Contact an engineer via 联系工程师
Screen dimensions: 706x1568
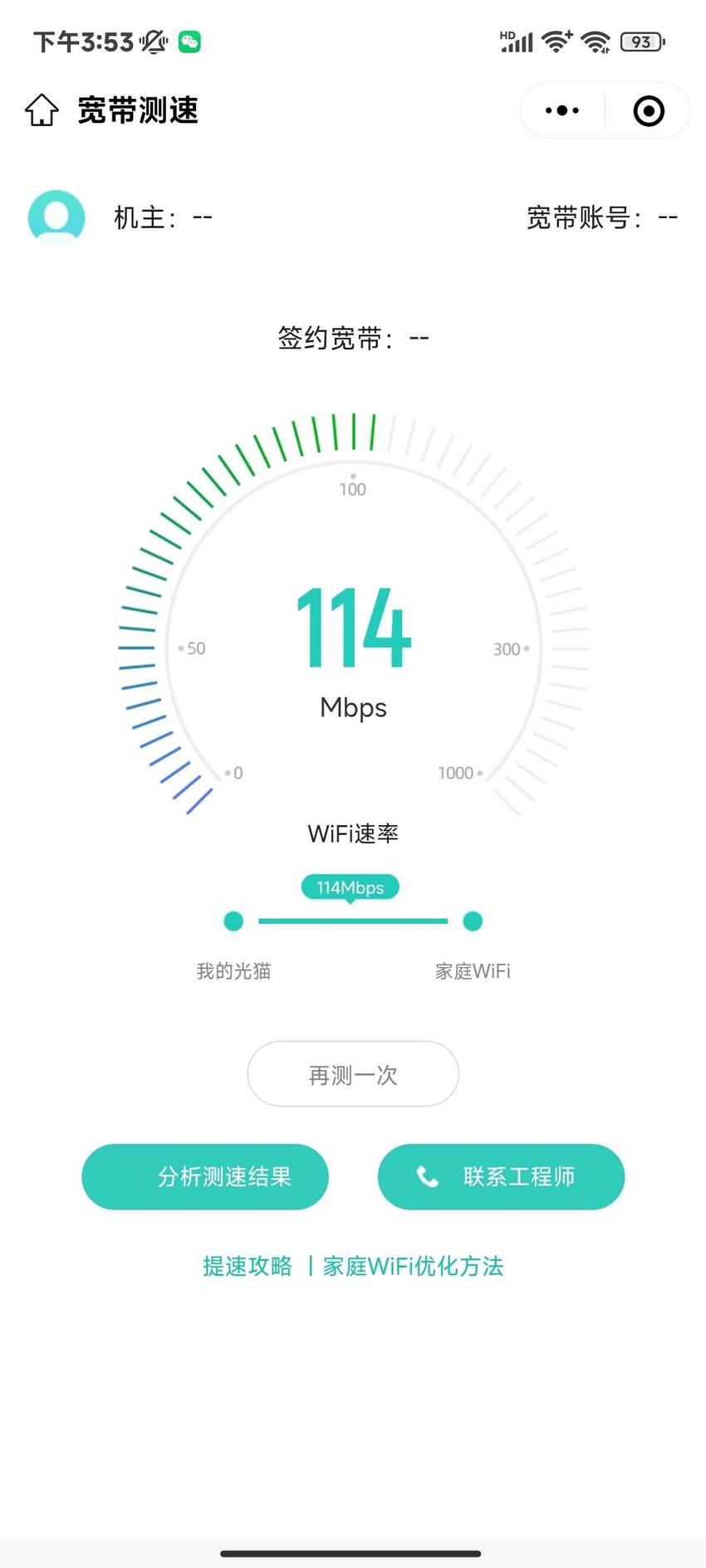point(501,1176)
